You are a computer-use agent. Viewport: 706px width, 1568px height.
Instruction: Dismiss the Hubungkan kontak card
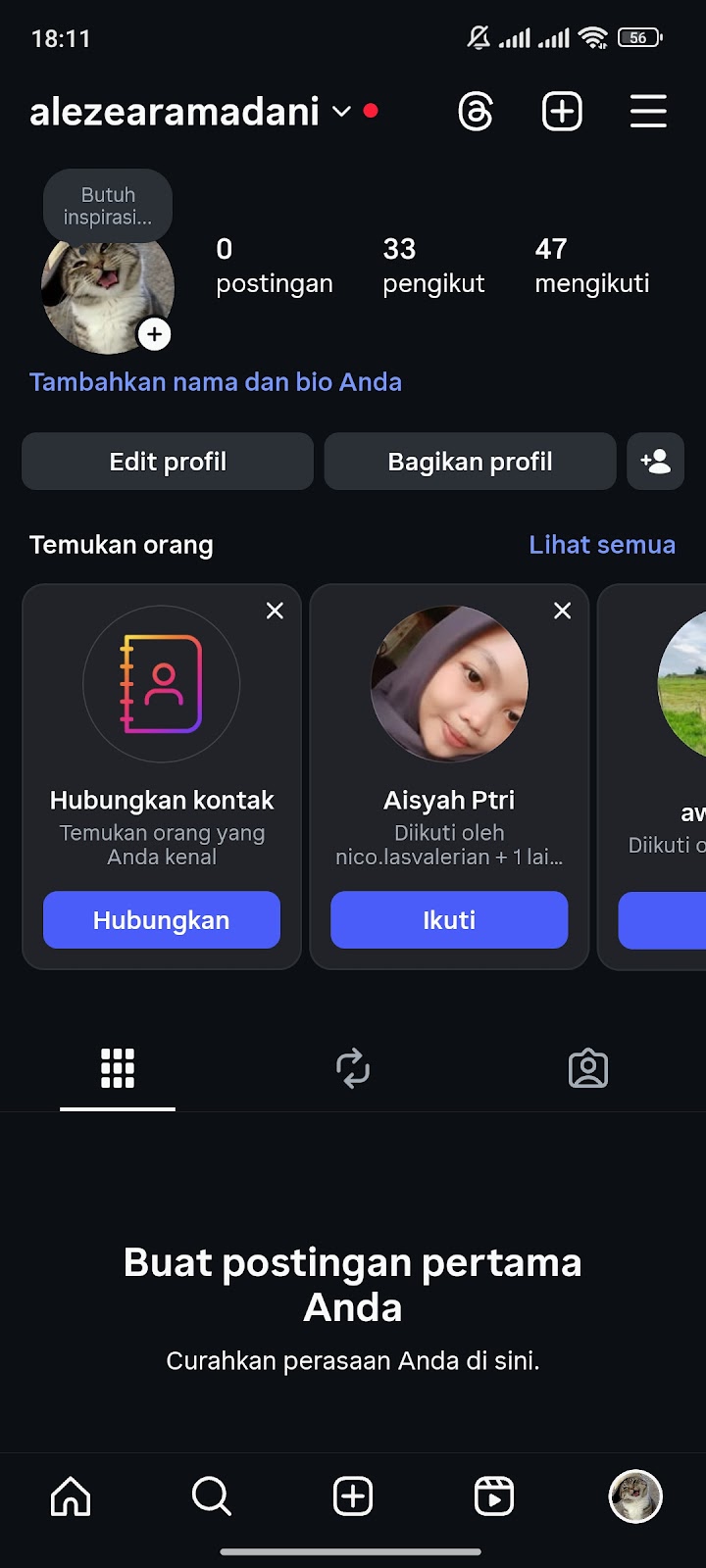(x=275, y=611)
